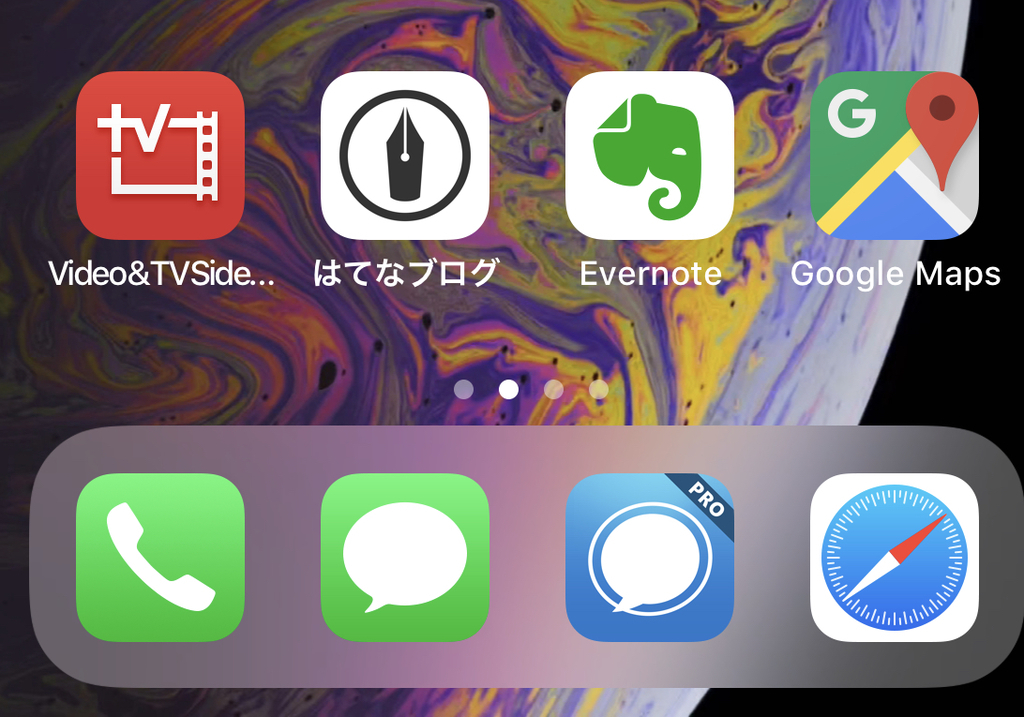Image resolution: width=1024 pixels, height=717 pixels.
Task: Open the Phone app in the dock
Action: [x=160, y=557]
